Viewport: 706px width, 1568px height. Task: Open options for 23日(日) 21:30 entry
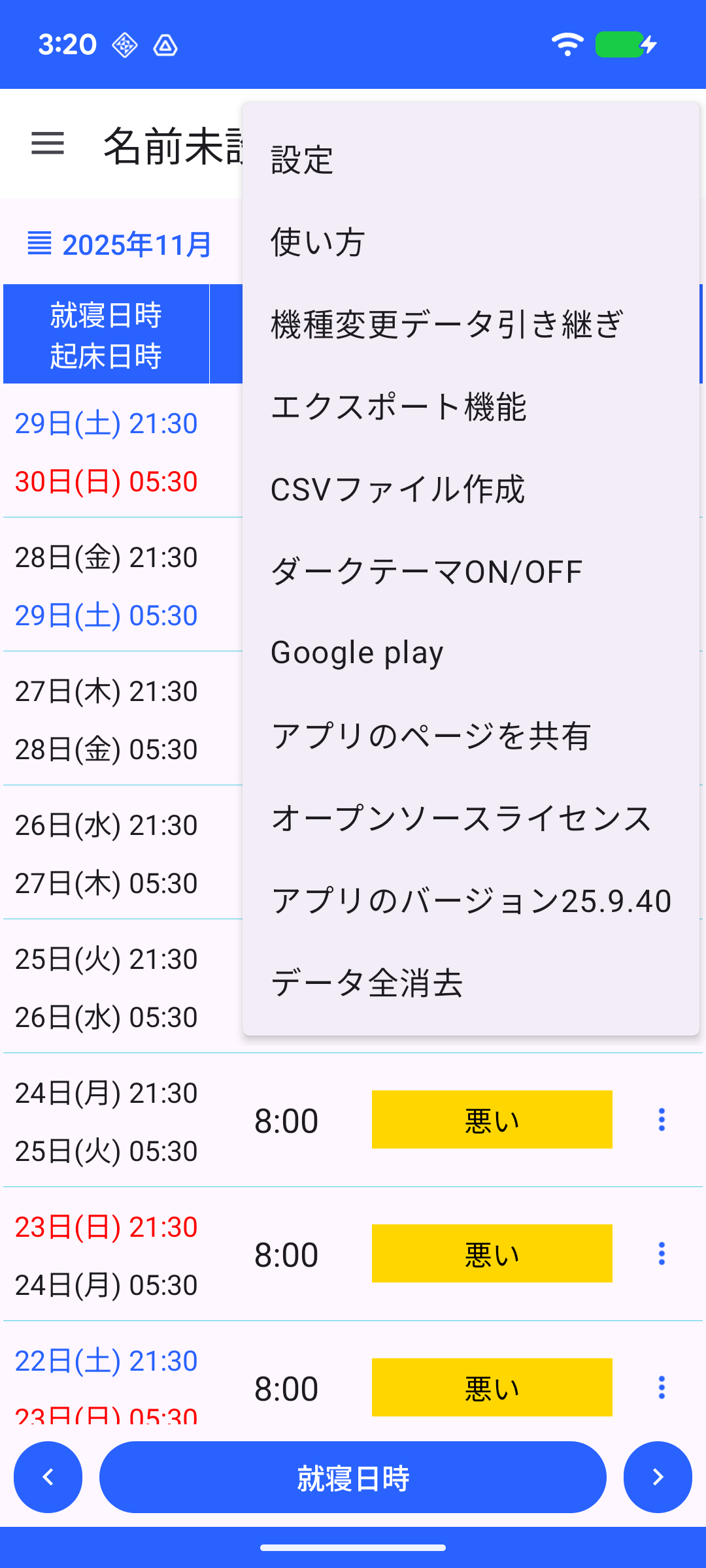(662, 1254)
